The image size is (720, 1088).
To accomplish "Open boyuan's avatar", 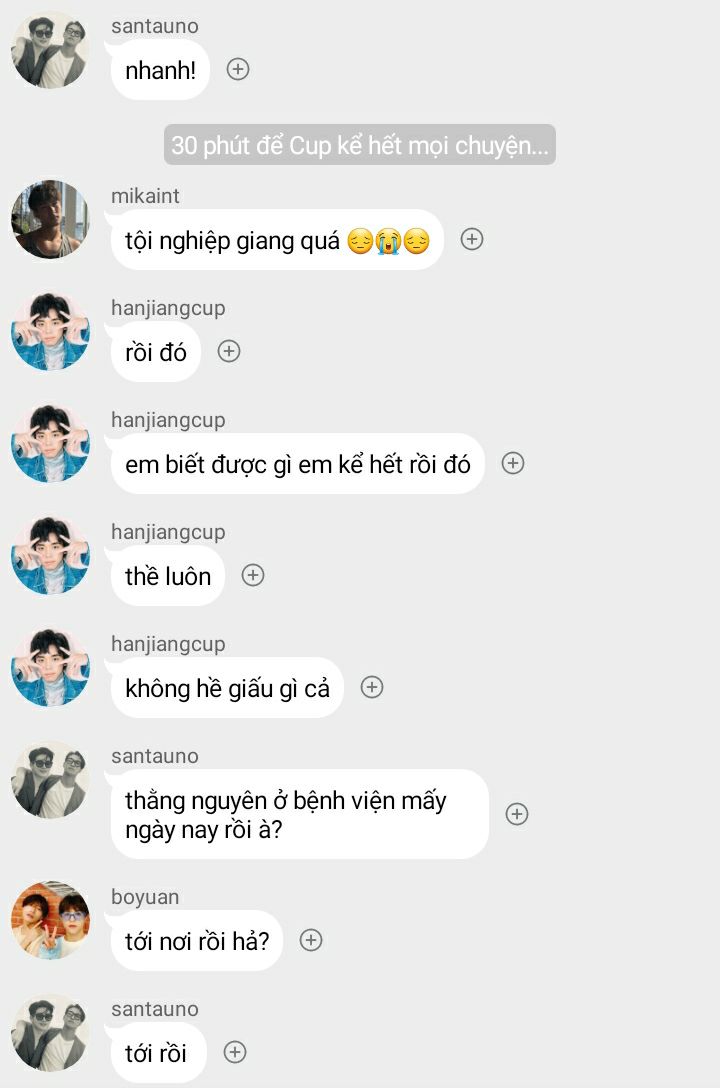I will (x=50, y=921).
